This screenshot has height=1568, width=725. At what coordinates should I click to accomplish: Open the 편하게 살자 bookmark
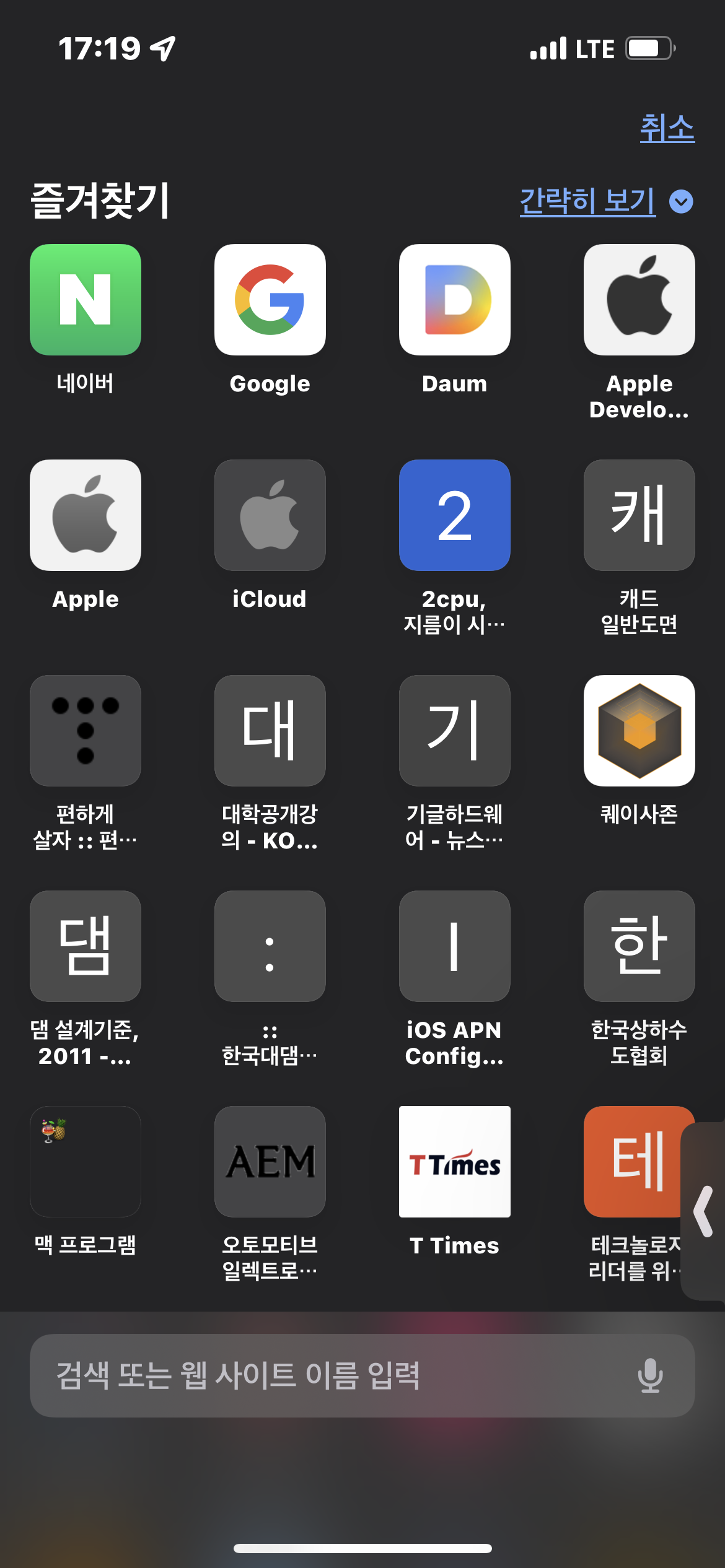click(86, 731)
